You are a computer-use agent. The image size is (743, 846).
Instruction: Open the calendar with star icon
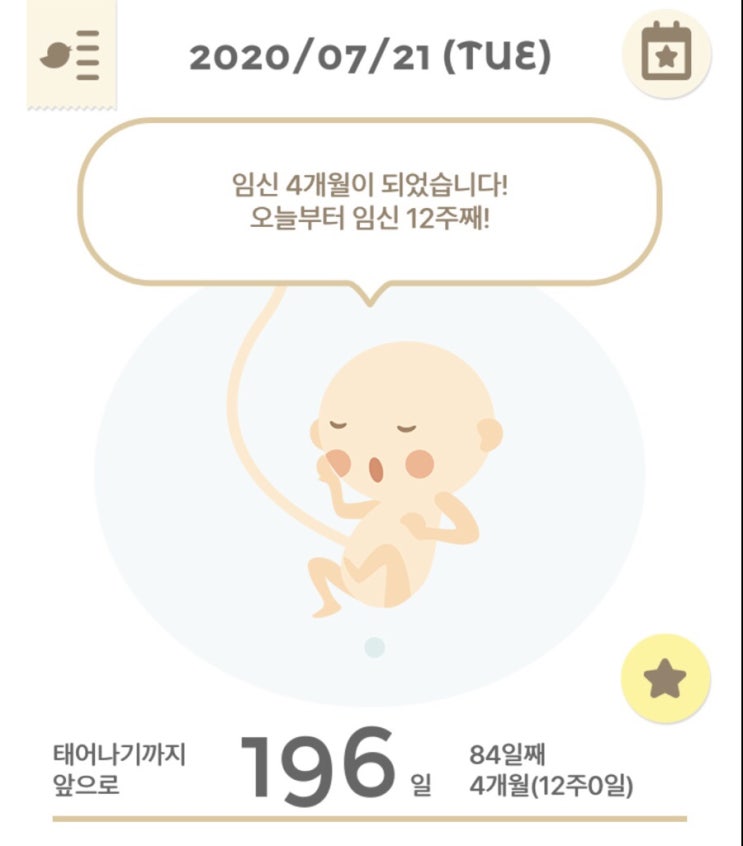667,54
